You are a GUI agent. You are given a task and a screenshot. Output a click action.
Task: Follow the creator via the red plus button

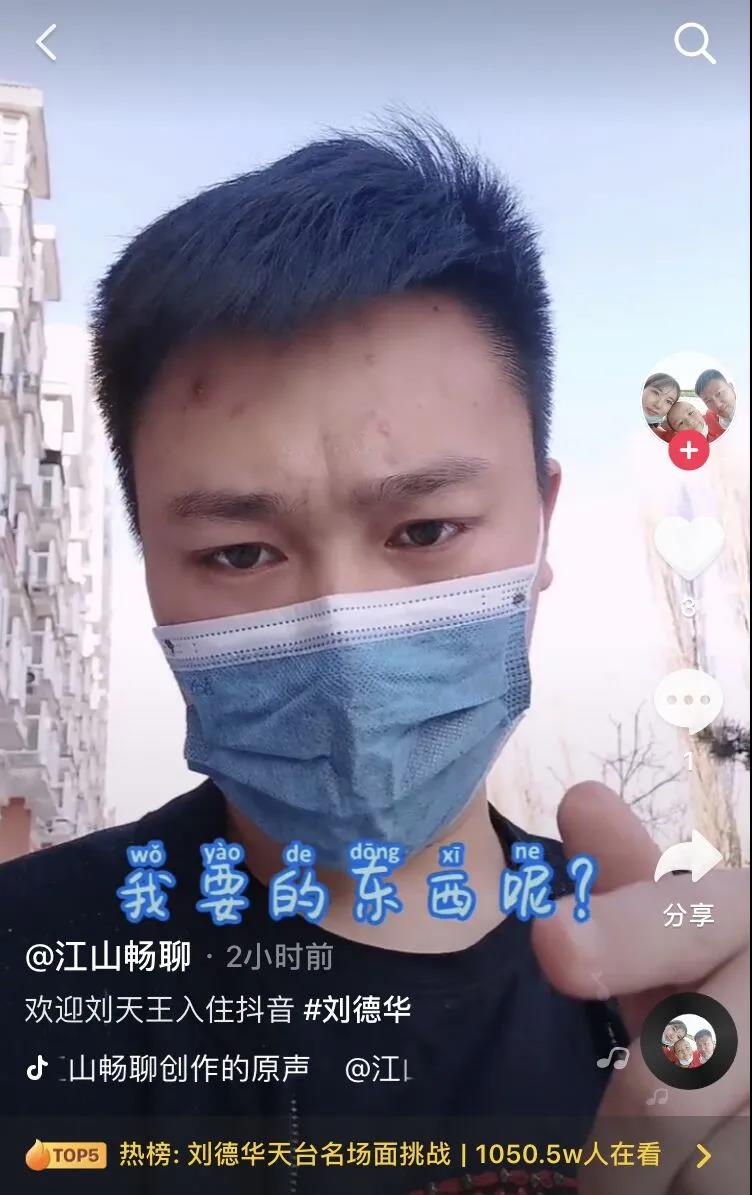coord(688,451)
